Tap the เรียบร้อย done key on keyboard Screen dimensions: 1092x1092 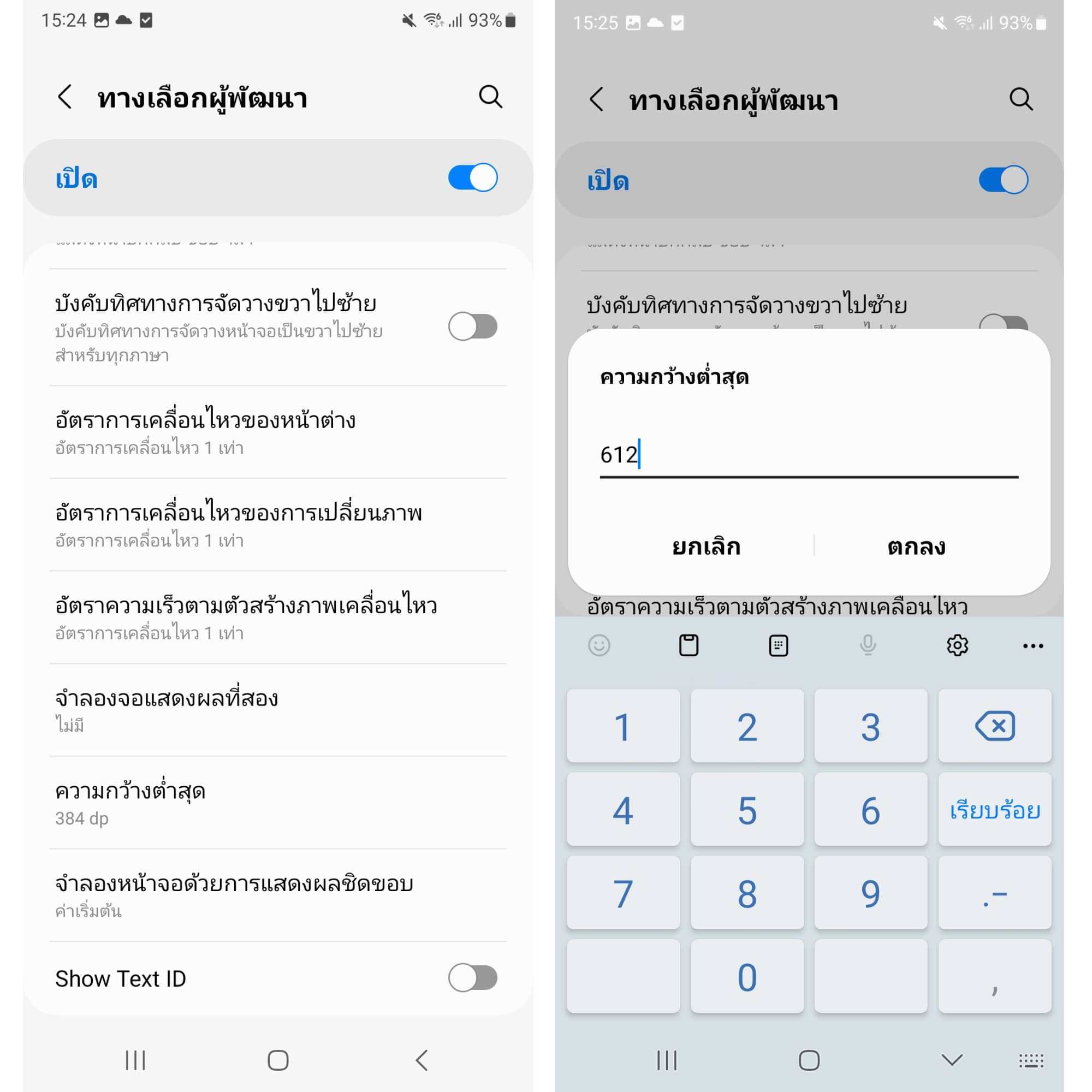994,810
